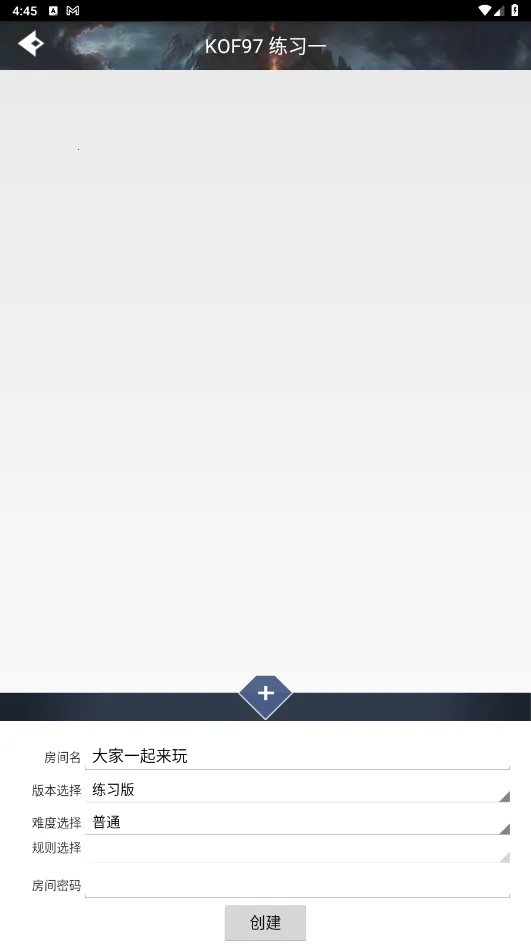Open the 版本选择 dropdown showing 练习版
531x944 pixels.
click(297, 789)
